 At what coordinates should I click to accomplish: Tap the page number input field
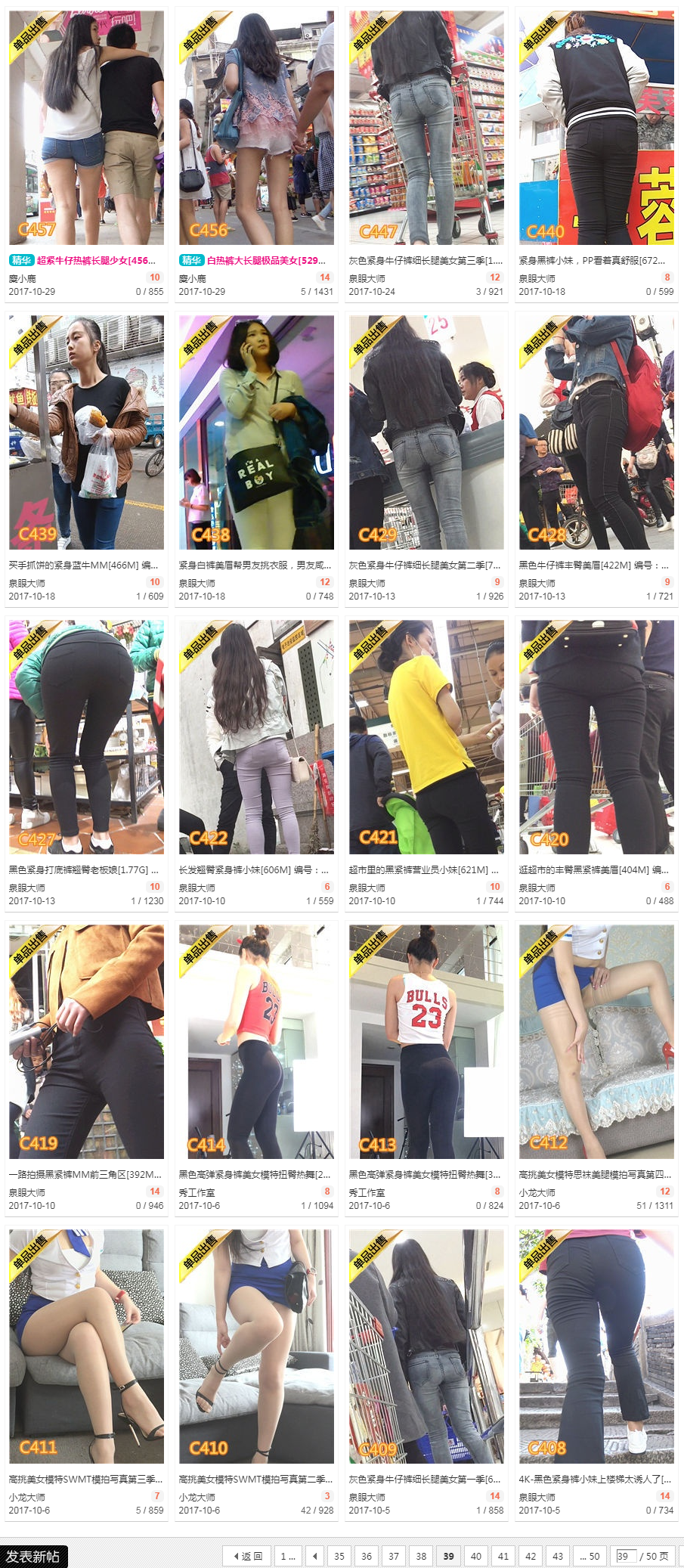click(626, 1556)
